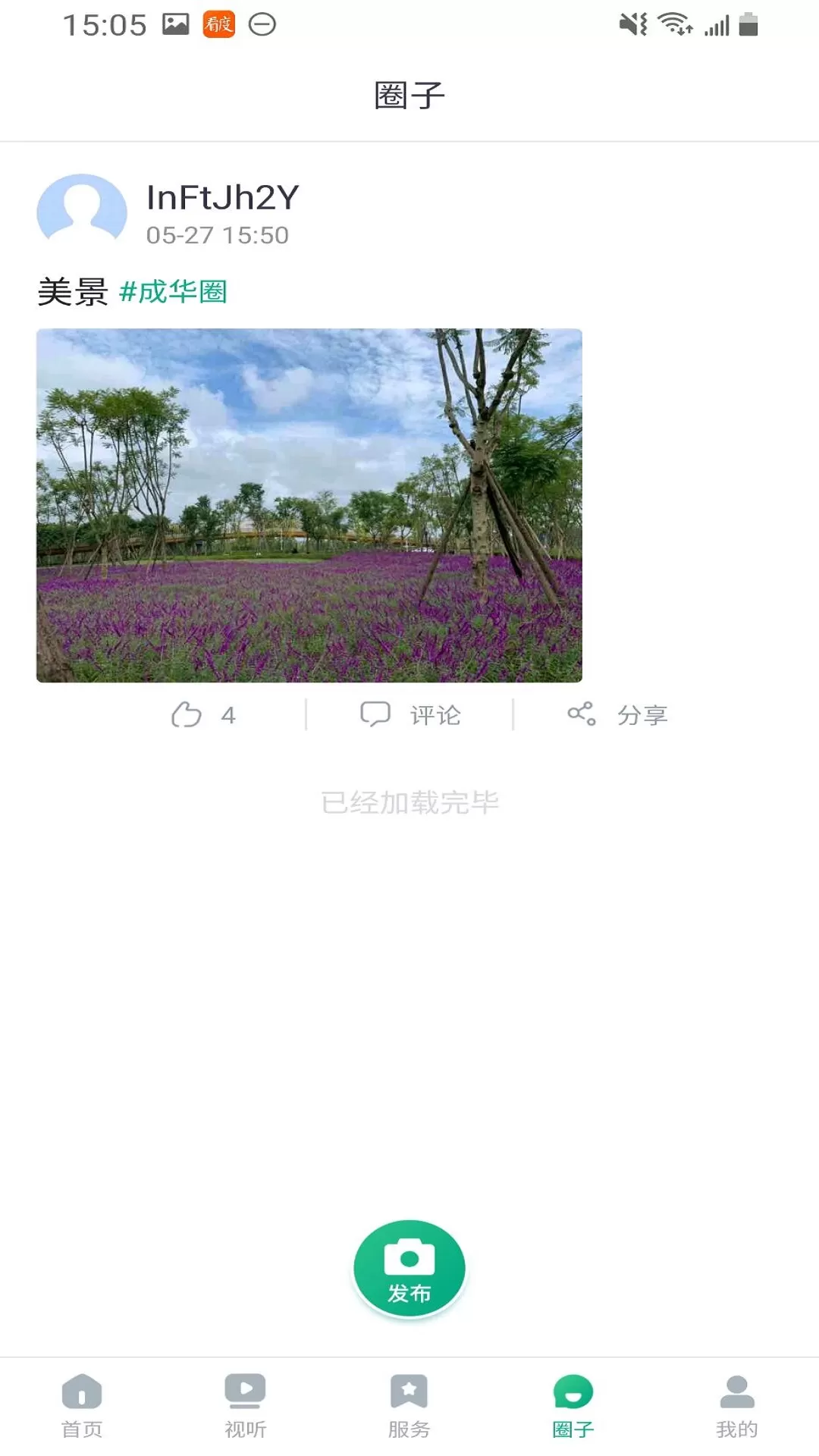Share the 美景 post
819x1456 pixels.
617,714
